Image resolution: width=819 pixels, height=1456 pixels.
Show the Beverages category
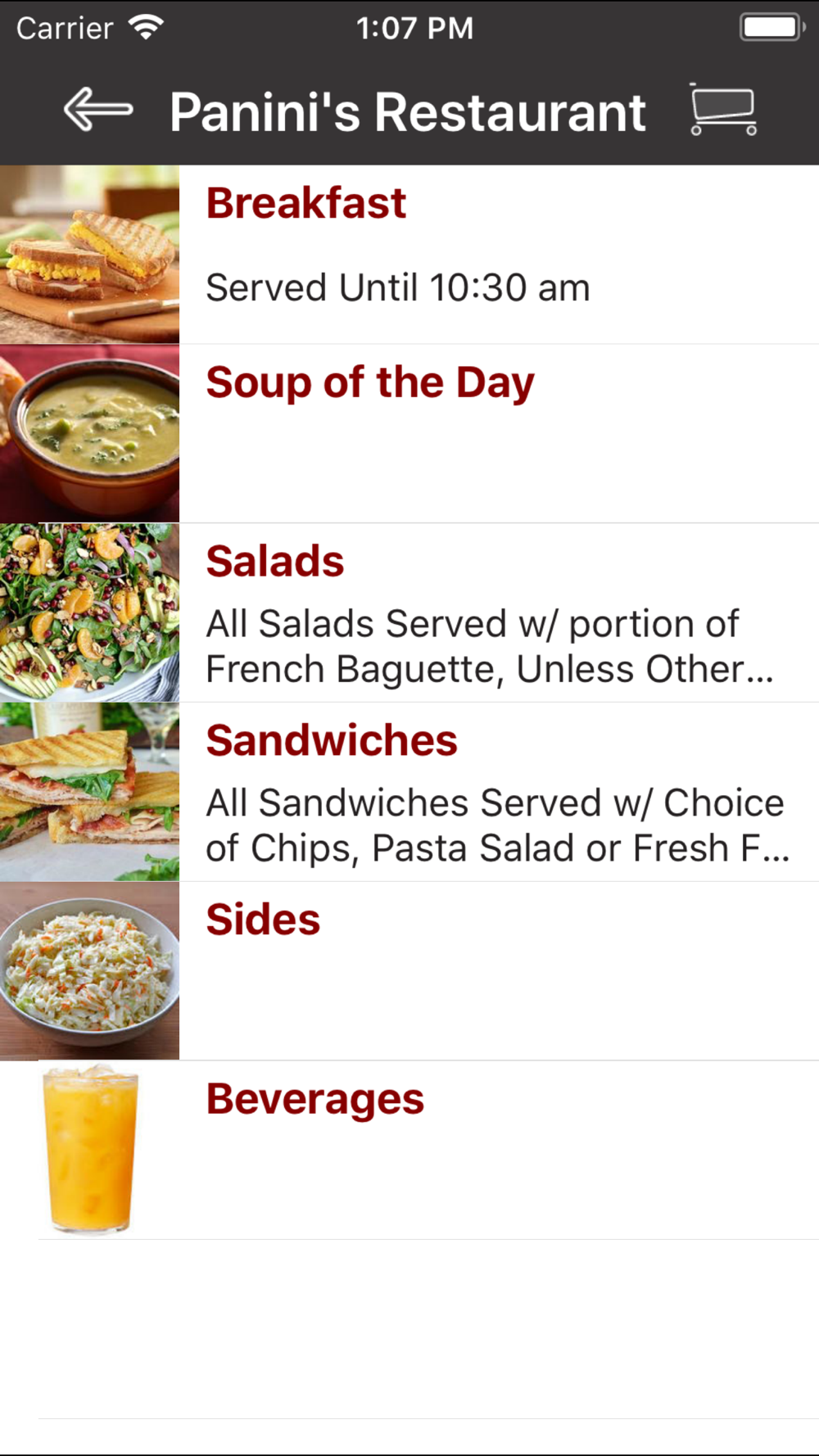tap(409, 1149)
